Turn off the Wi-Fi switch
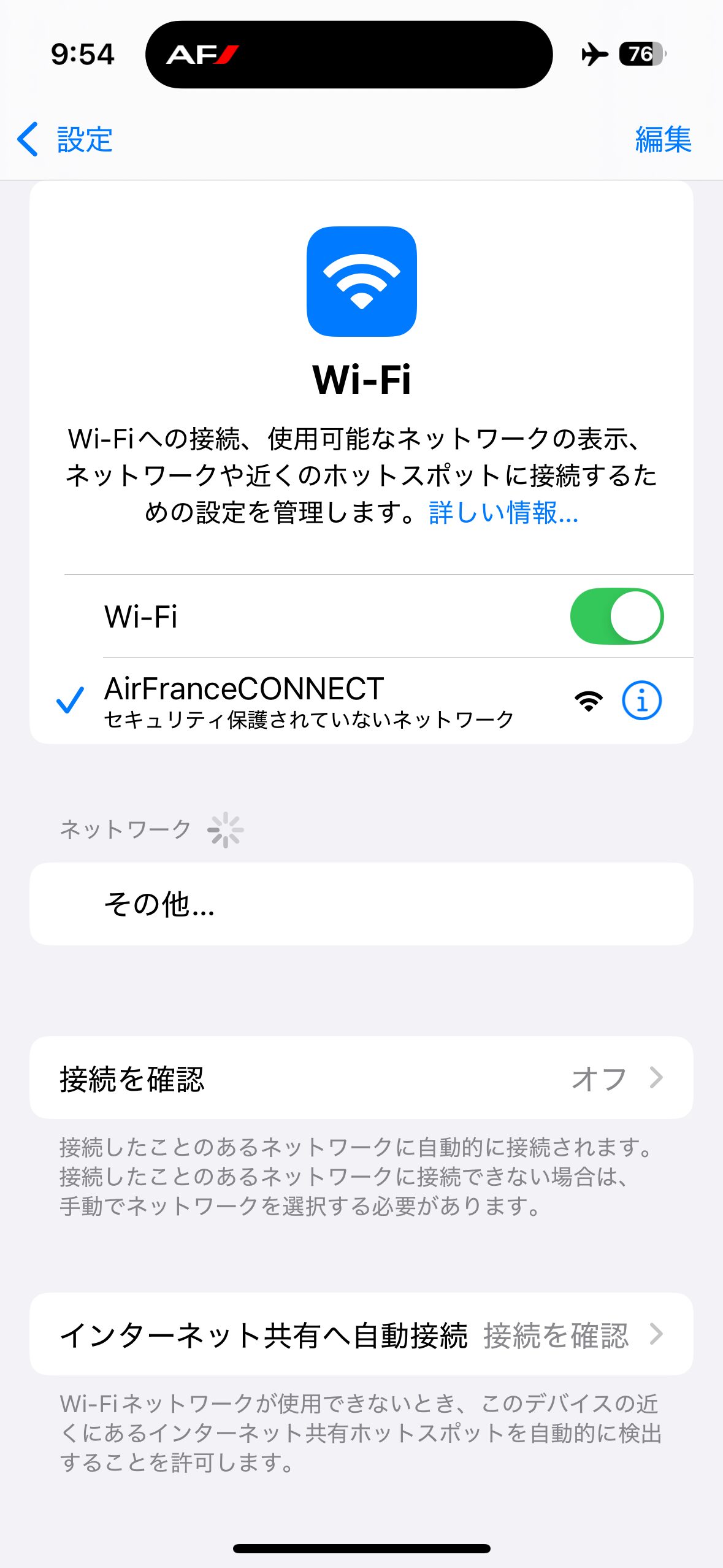 tap(616, 617)
